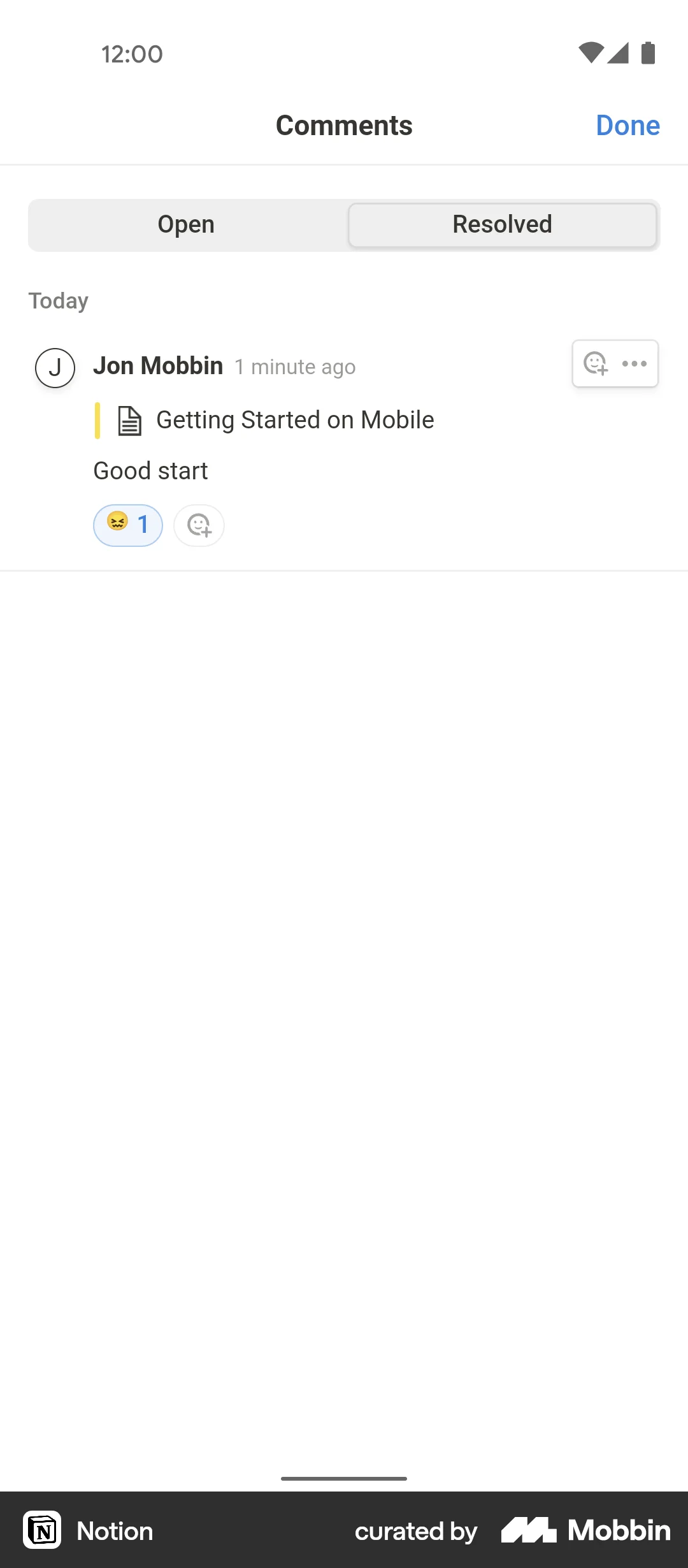Add a new reaction below Good start

pyautogui.click(x=199, y=525)
